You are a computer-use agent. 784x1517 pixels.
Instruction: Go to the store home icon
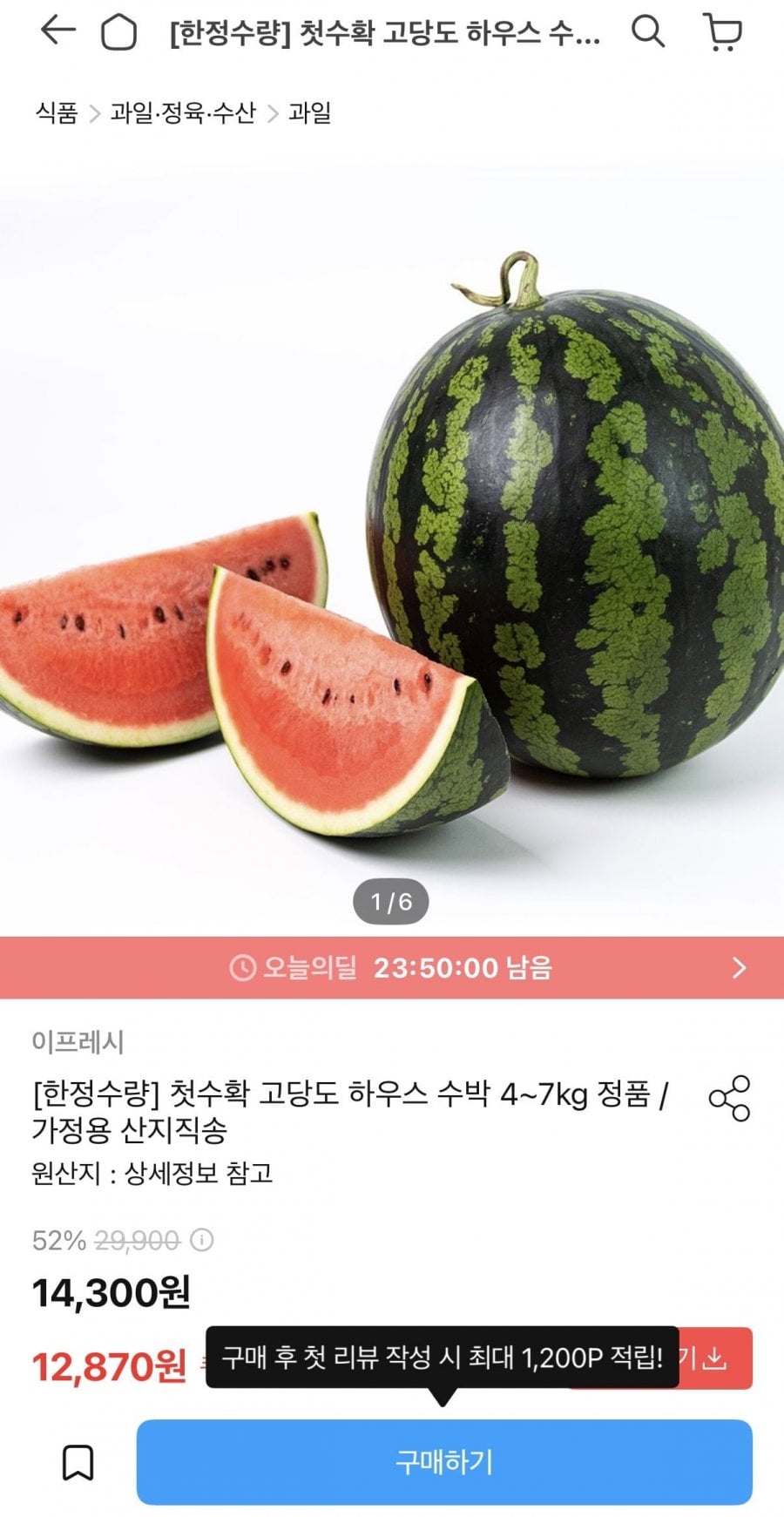(x=118, y=33)
